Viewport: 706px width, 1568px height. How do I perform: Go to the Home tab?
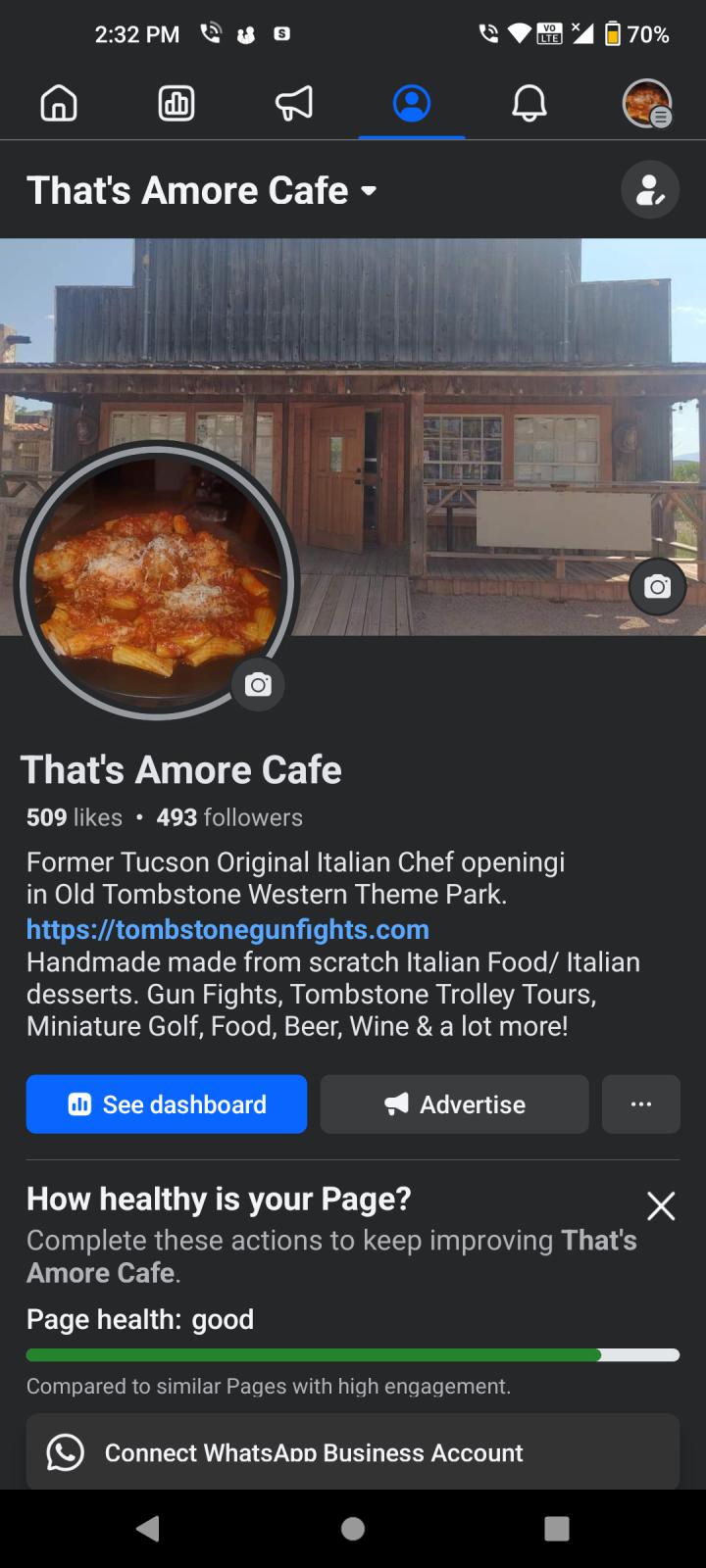point(59,103)
